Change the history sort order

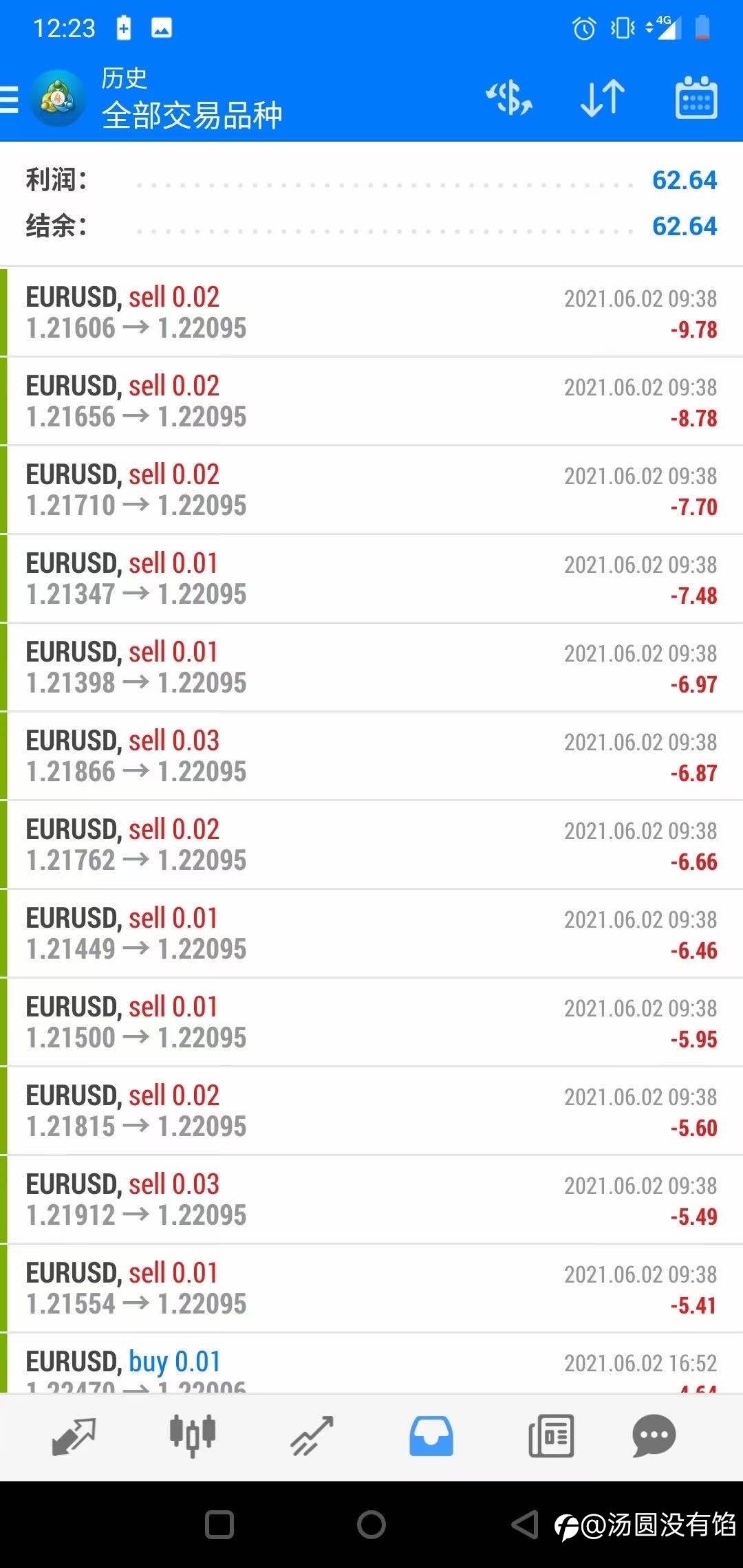(x=602, y=98)
